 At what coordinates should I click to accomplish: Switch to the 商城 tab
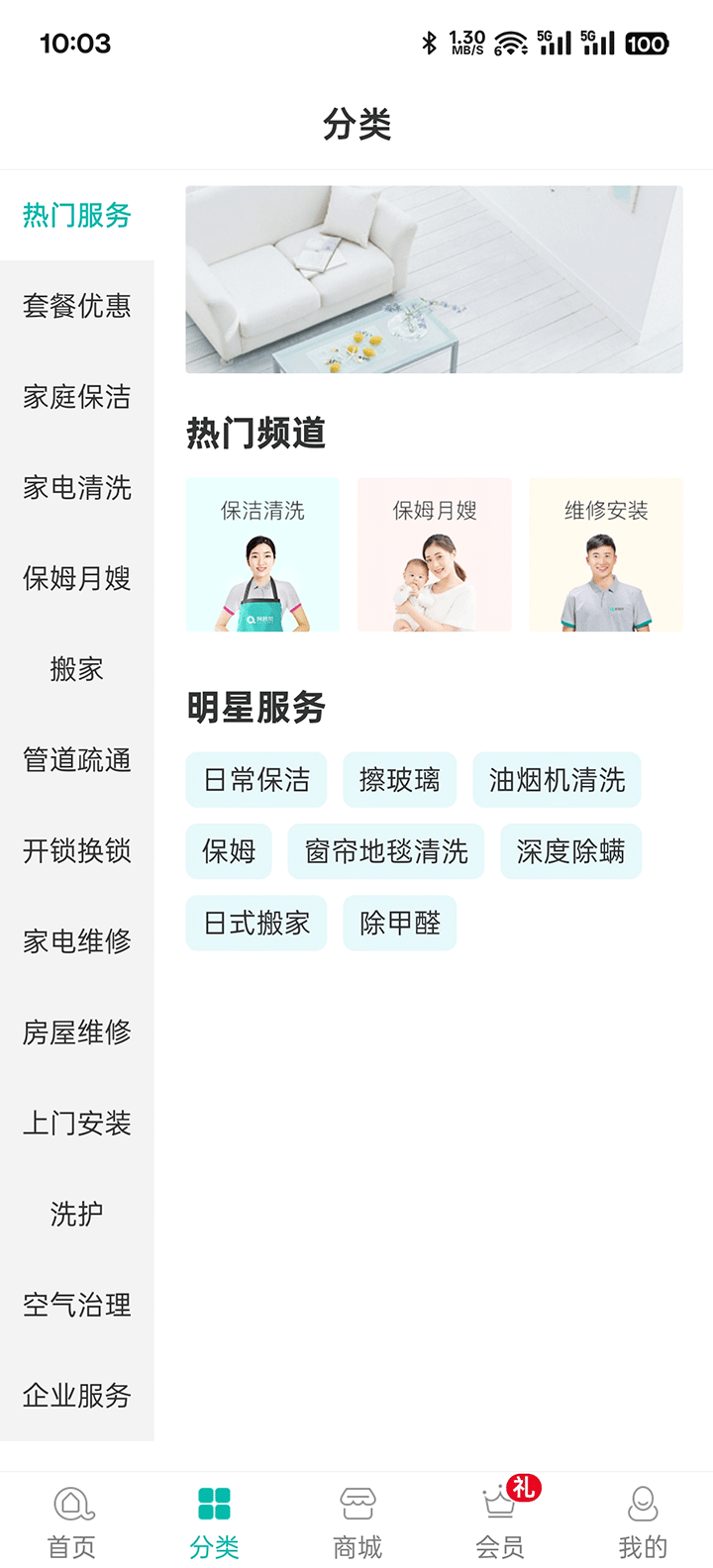pos(357,1521)
